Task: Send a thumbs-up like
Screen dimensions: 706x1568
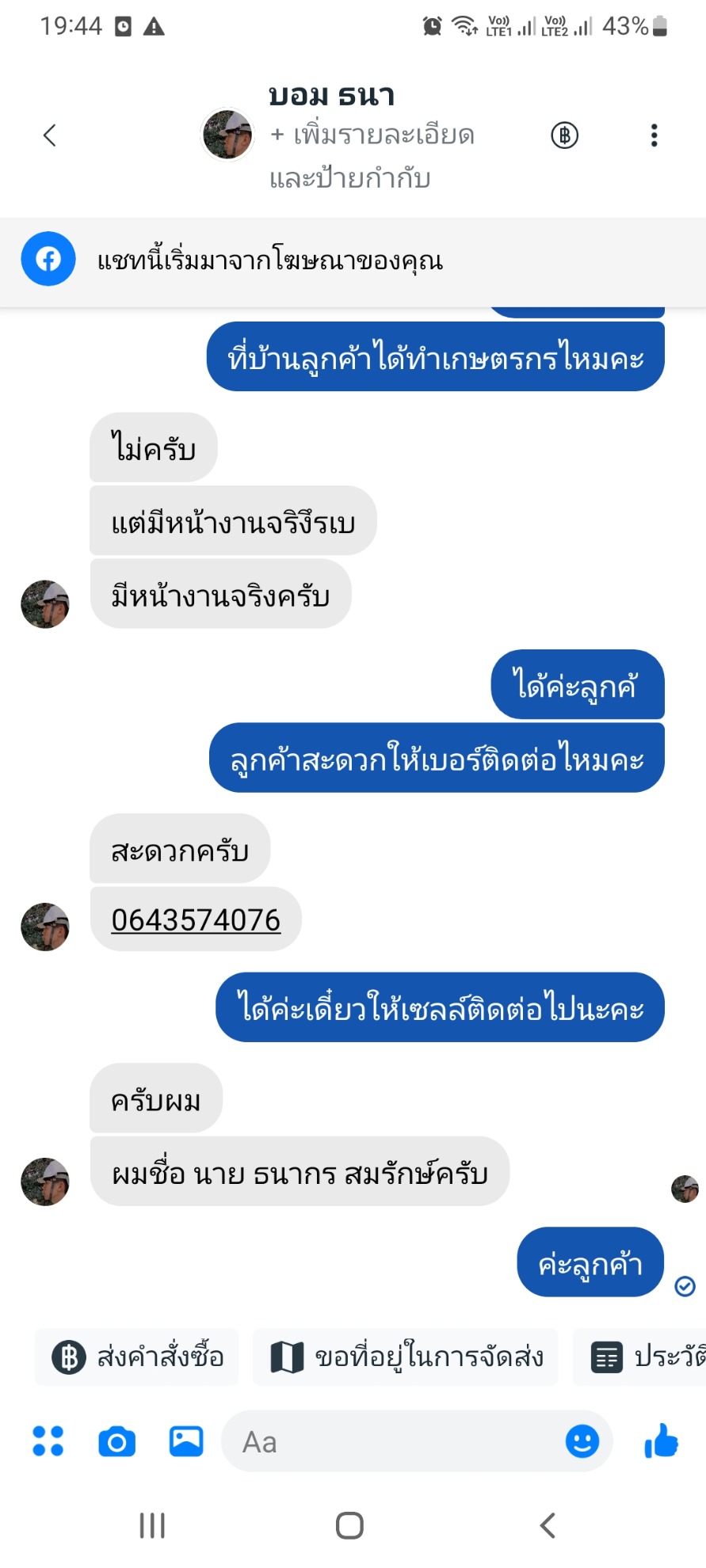Action: [662, 1441]
